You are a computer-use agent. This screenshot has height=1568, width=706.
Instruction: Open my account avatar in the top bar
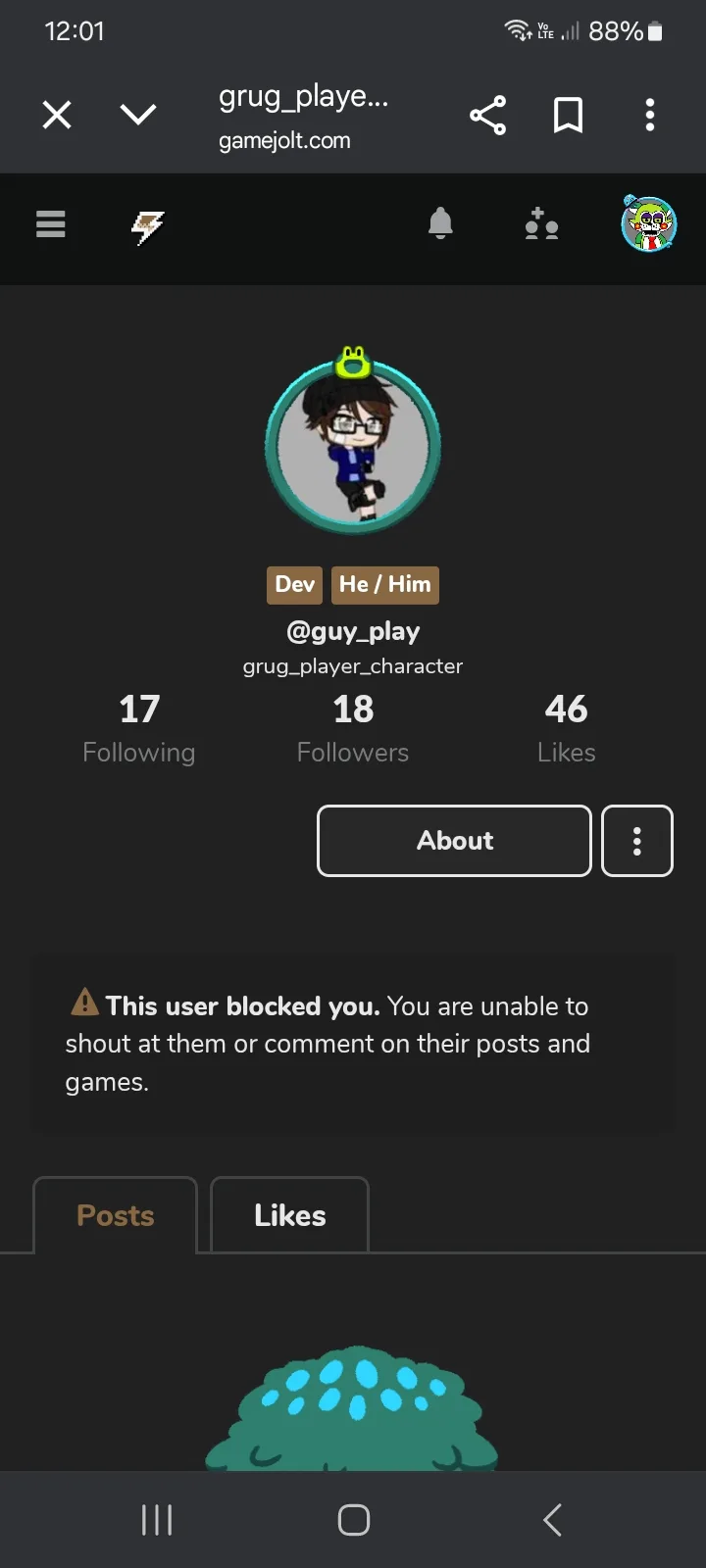coord(649,223)
